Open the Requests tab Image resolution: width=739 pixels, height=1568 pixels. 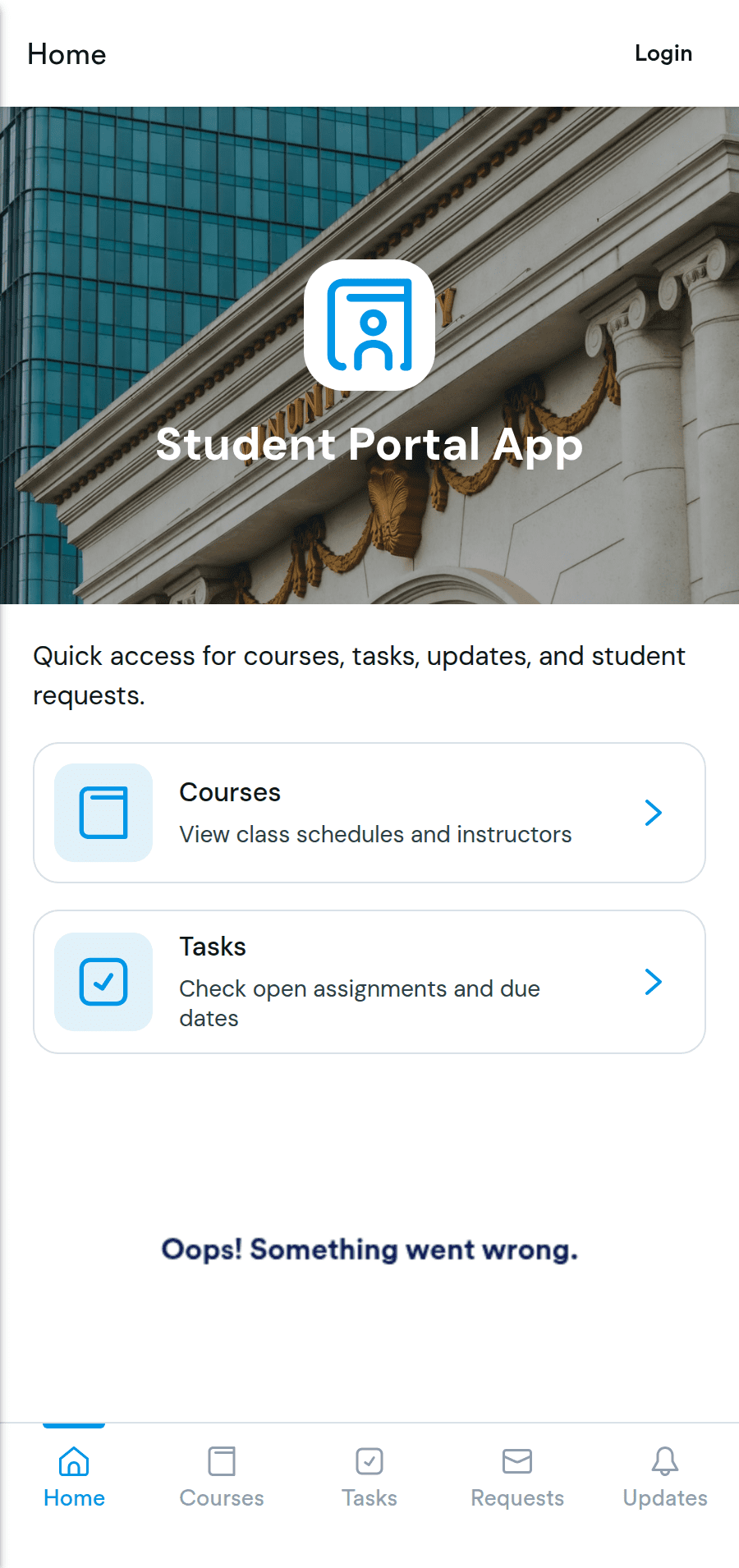pos(517,1478)
